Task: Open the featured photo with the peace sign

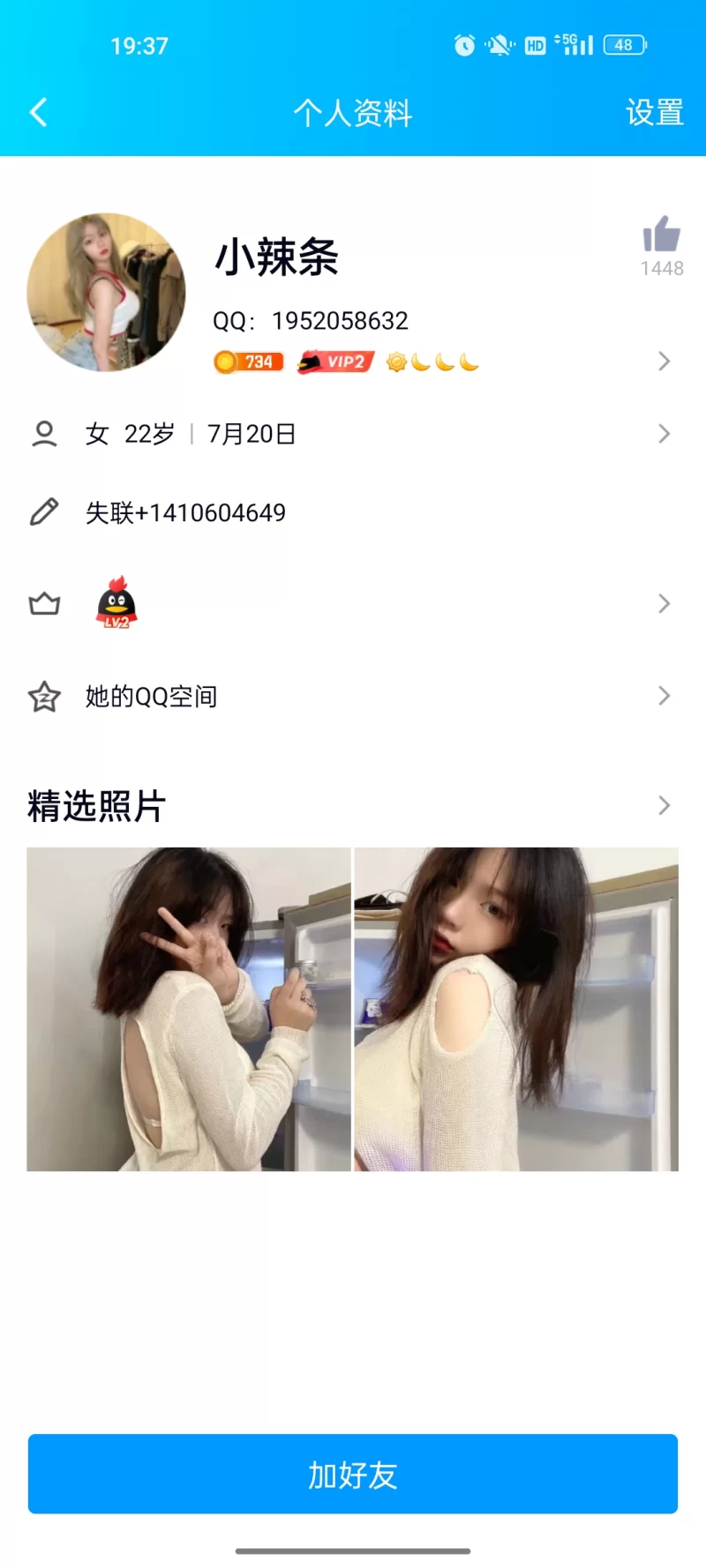Action: [x=189, y=1009]
